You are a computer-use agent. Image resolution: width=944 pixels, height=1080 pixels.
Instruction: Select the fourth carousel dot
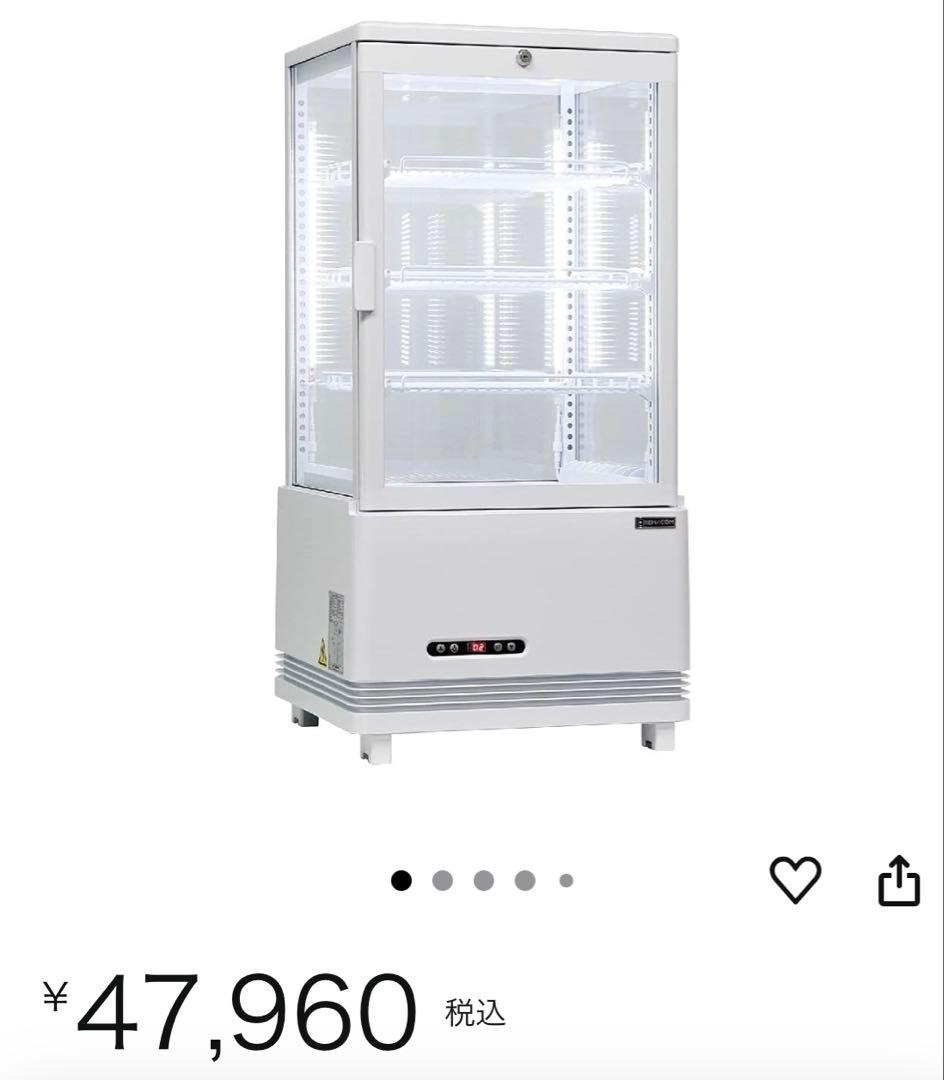pos(524,881)
